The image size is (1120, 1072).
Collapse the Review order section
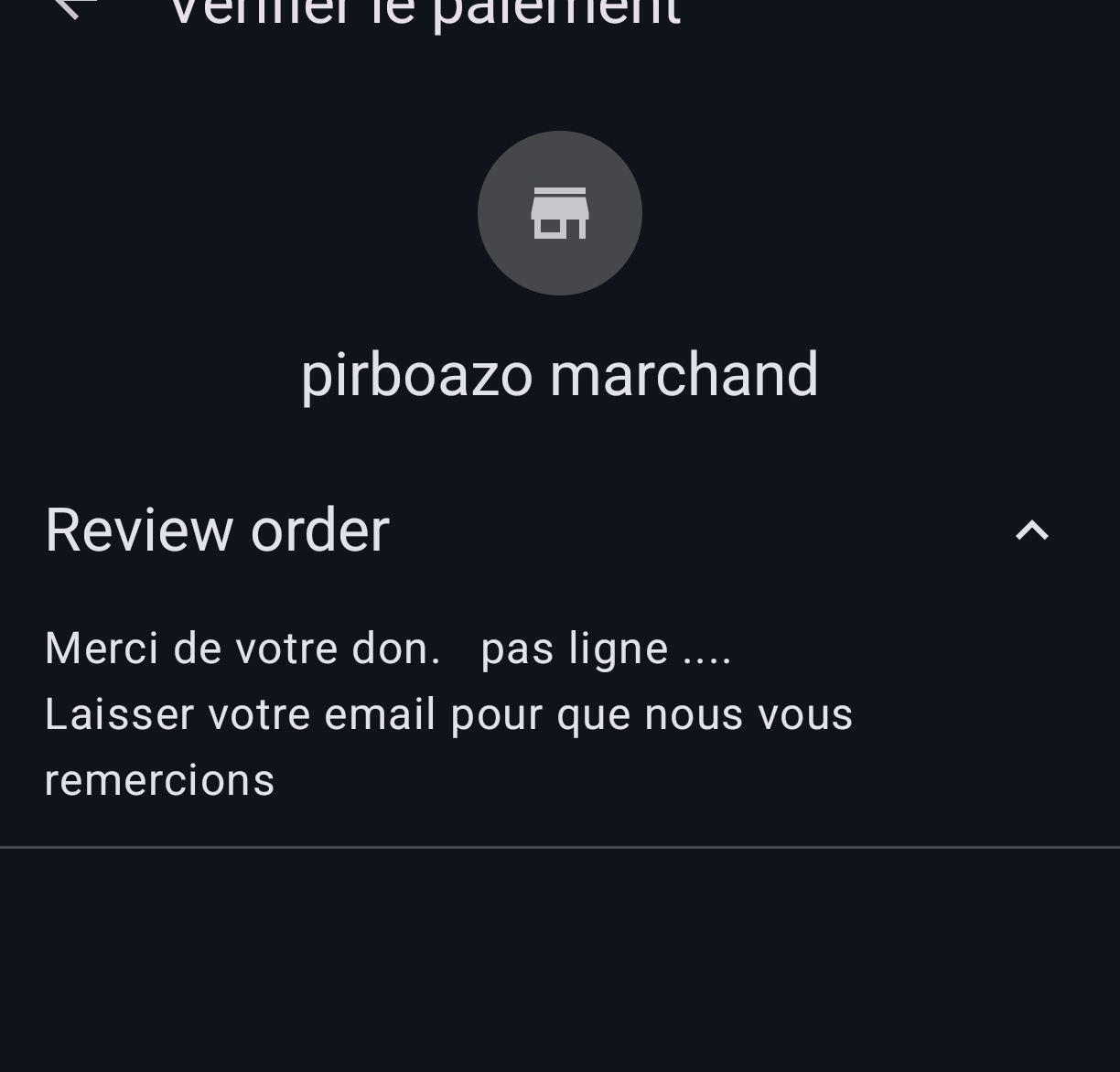(1031, 531)
